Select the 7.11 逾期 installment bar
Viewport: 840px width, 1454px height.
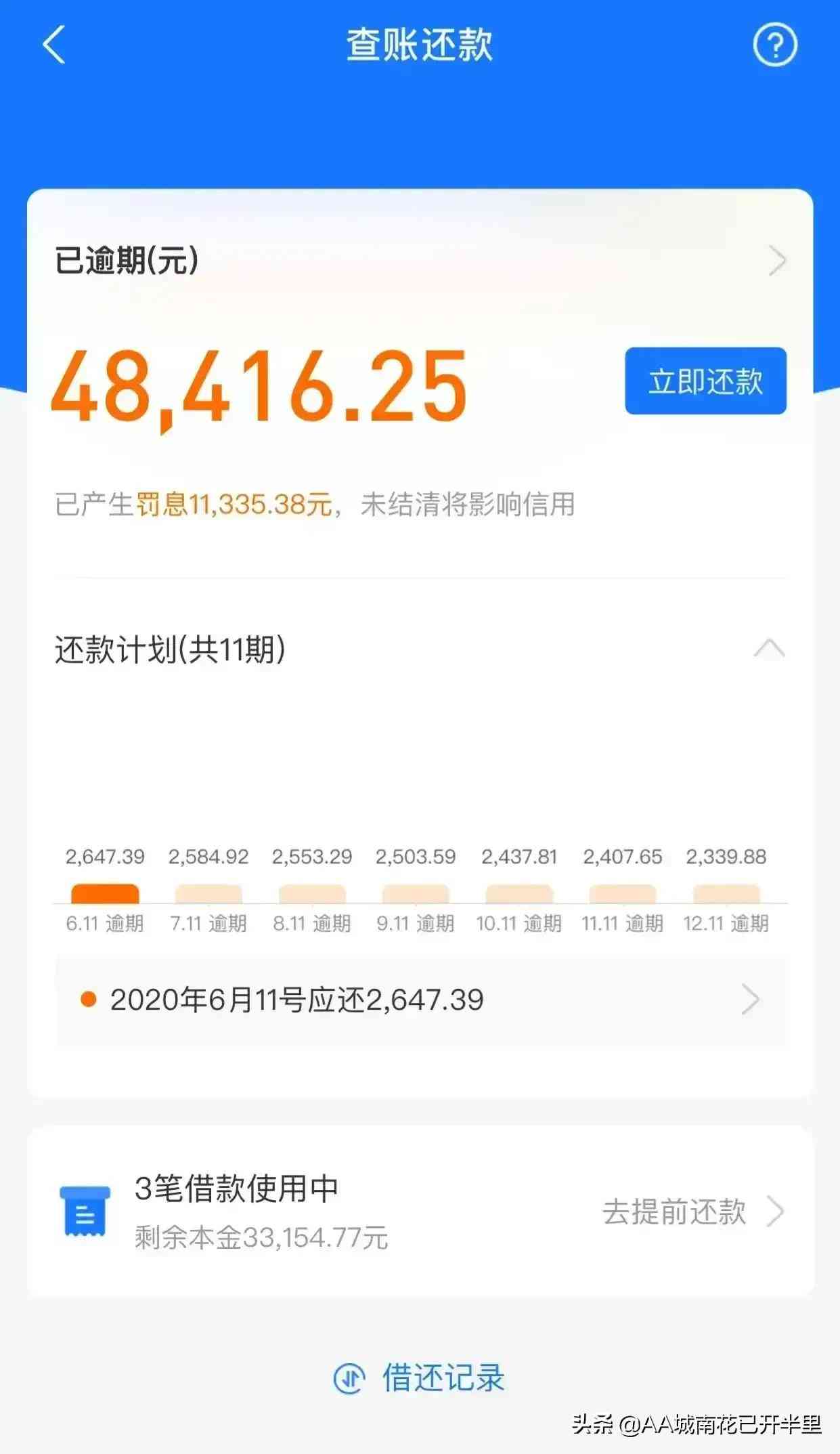[208, 894]
